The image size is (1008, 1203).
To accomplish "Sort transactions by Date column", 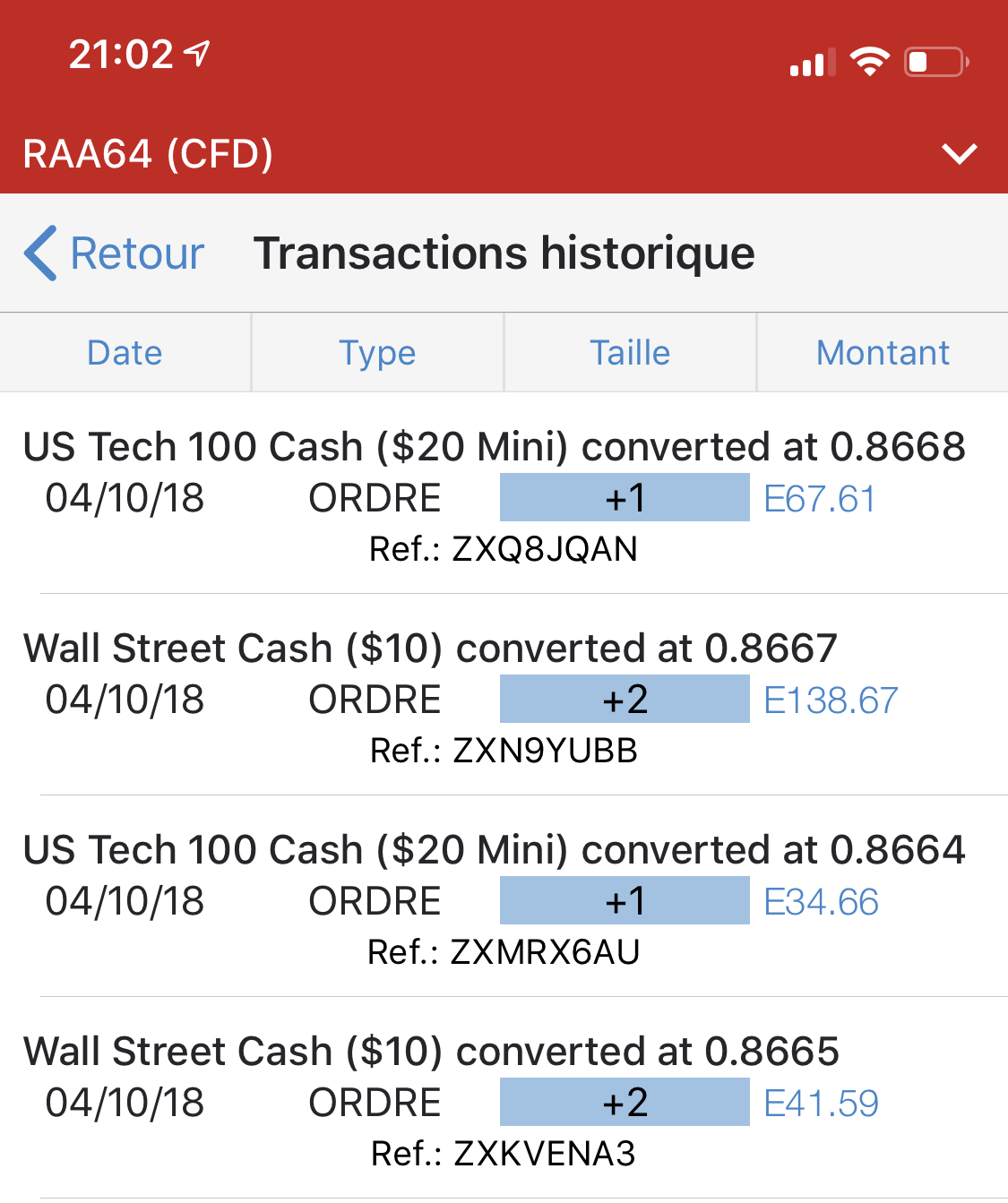I will click(x=125, y=353).
